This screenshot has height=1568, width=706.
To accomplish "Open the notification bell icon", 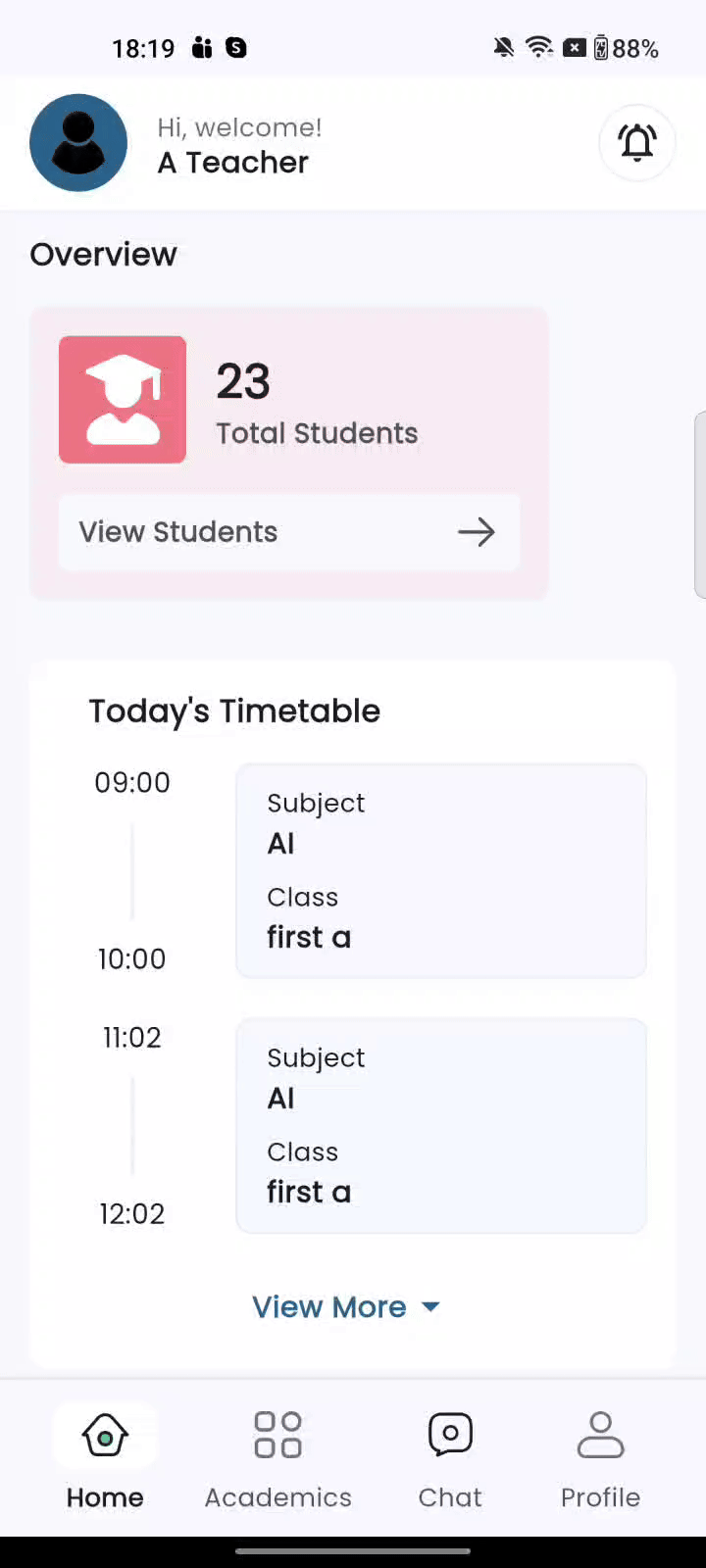I will click(x=636, y=142).
